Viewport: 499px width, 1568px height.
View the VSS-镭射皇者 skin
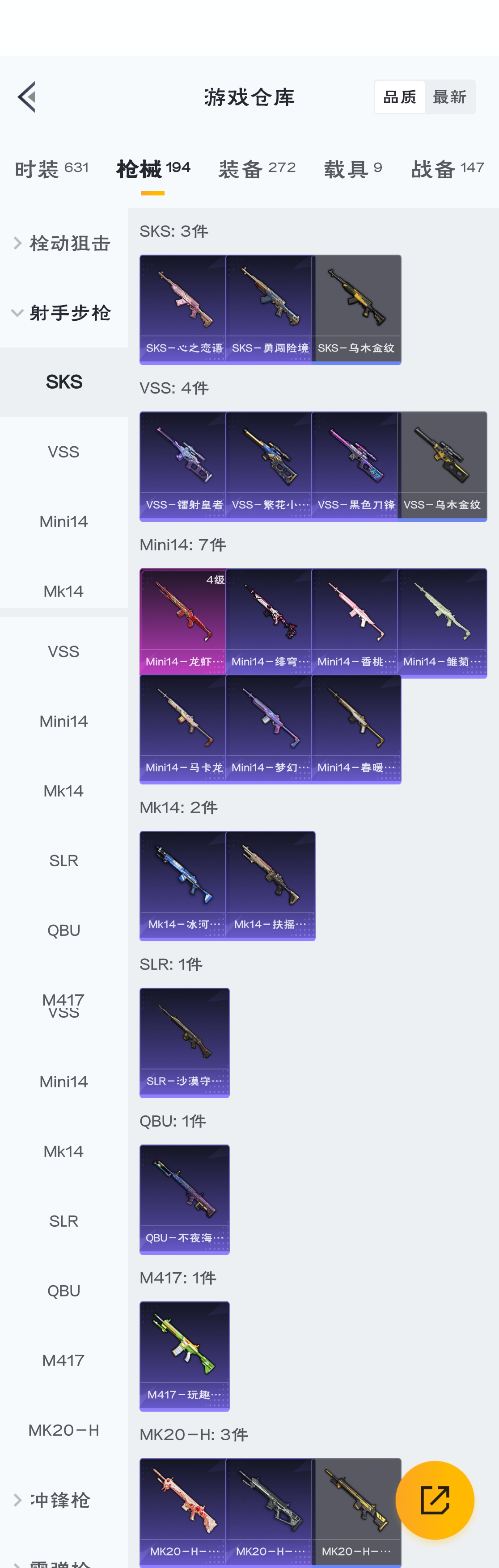click(183, 465)
